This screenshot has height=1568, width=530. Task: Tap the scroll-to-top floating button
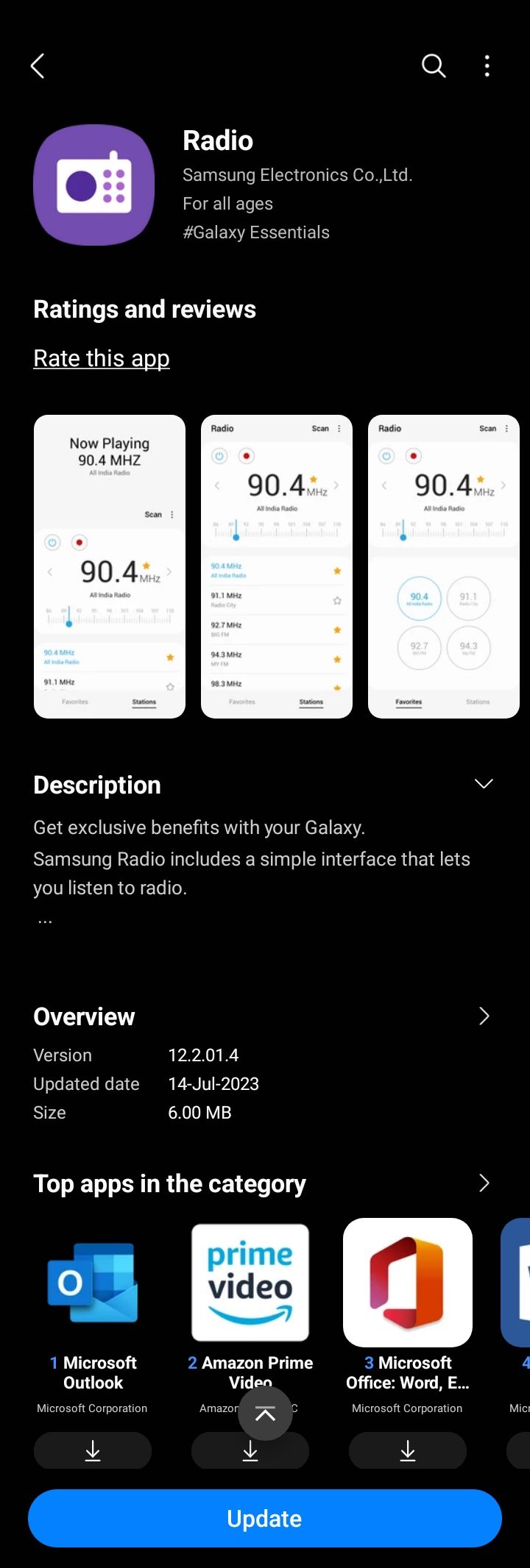coord(265,1414)
